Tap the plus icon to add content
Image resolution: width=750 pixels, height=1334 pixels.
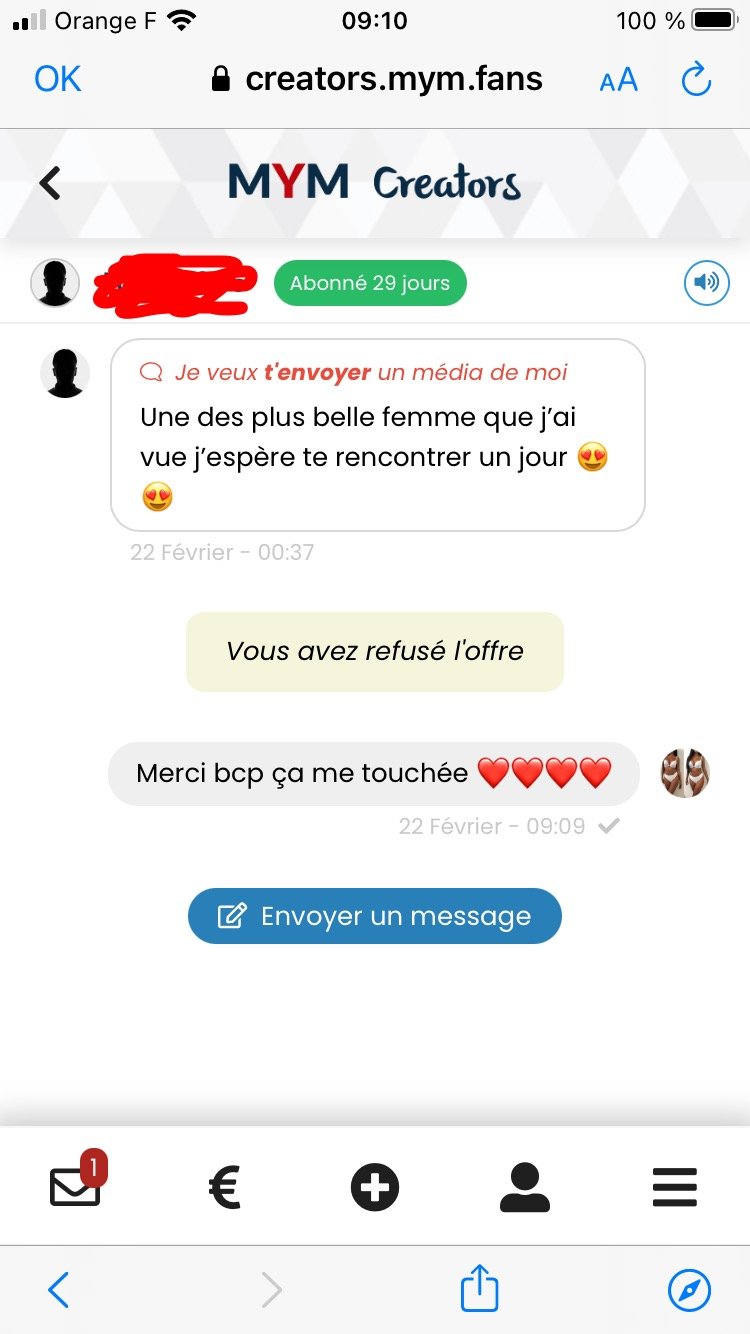click(375, 1189)
